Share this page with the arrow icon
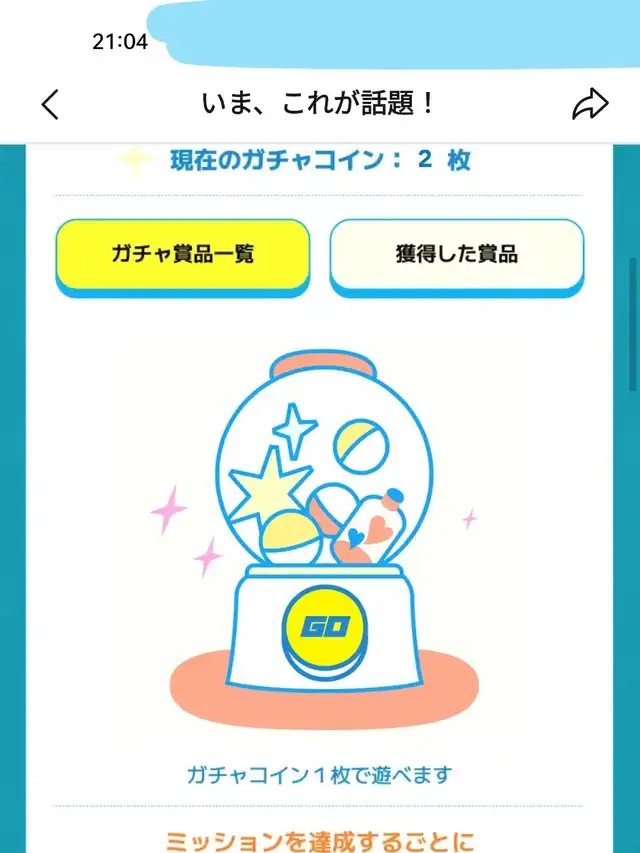Screen dimensions: 640x853 coord(590,104)
